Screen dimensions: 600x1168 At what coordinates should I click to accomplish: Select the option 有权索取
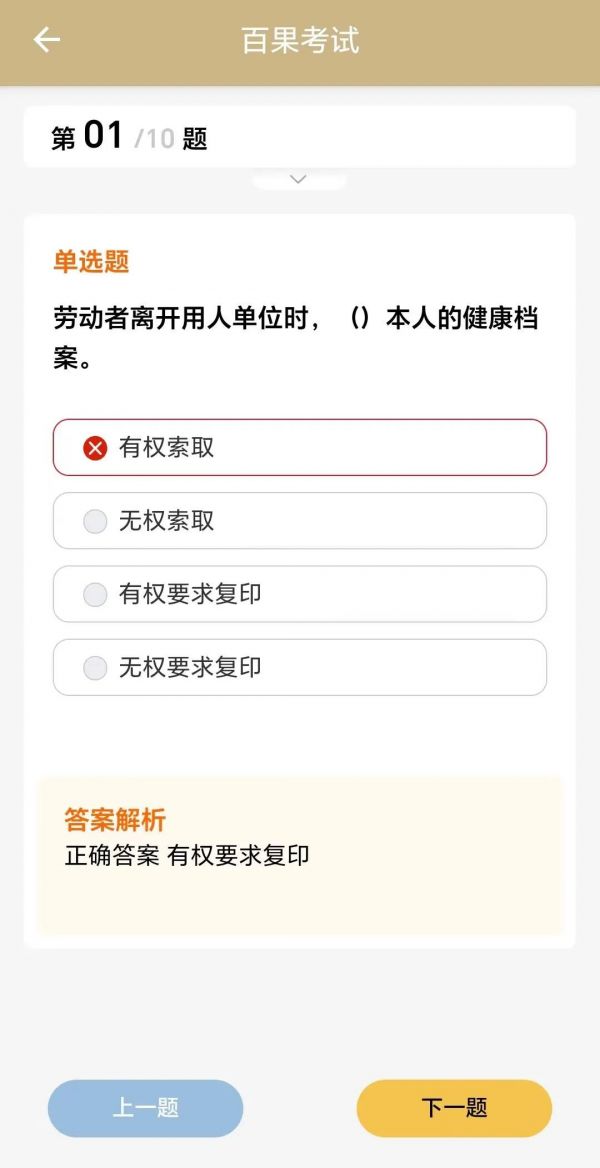click(x=299, y=448)
